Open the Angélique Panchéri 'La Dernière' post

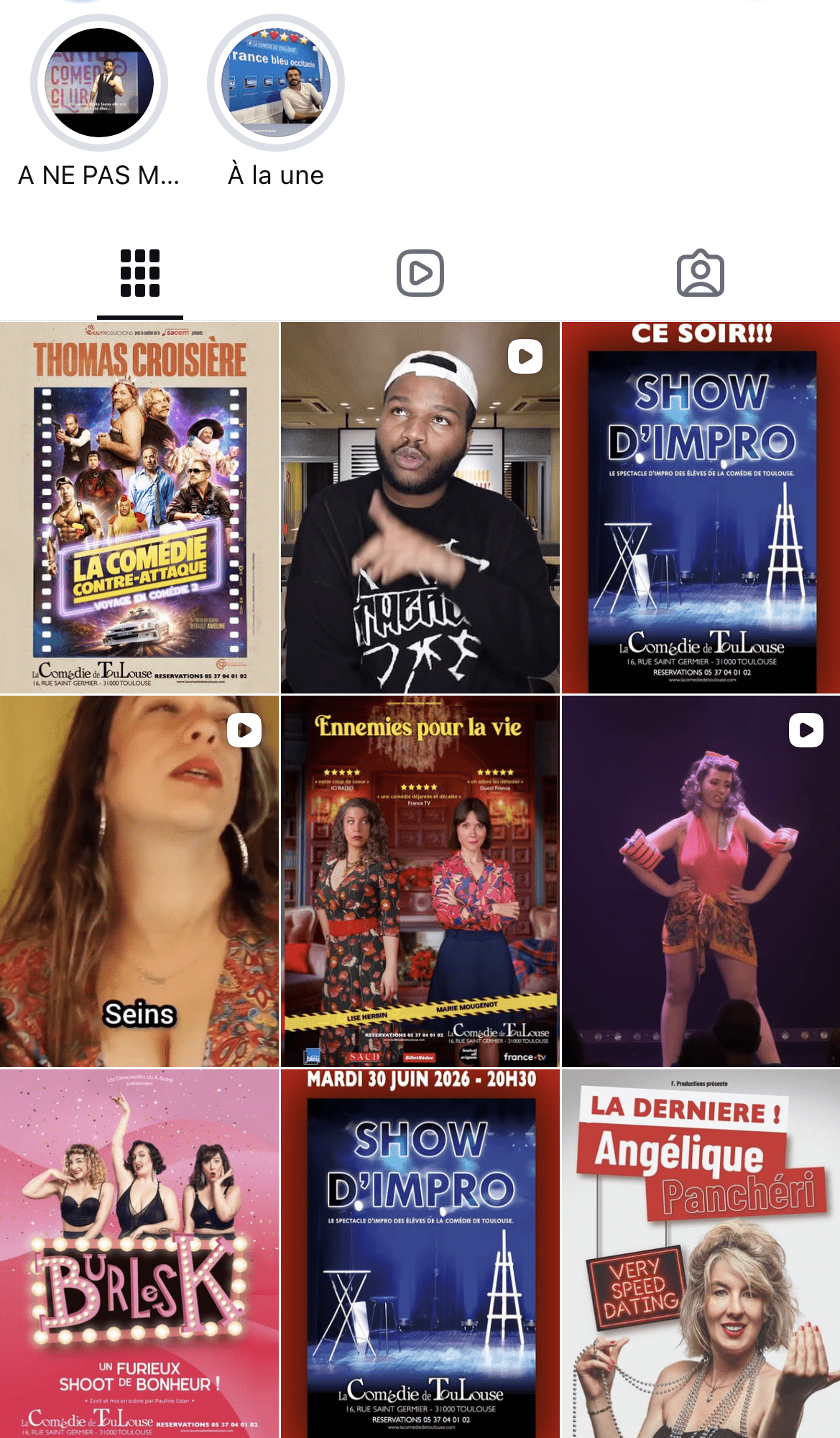[x=701, y=1253]
